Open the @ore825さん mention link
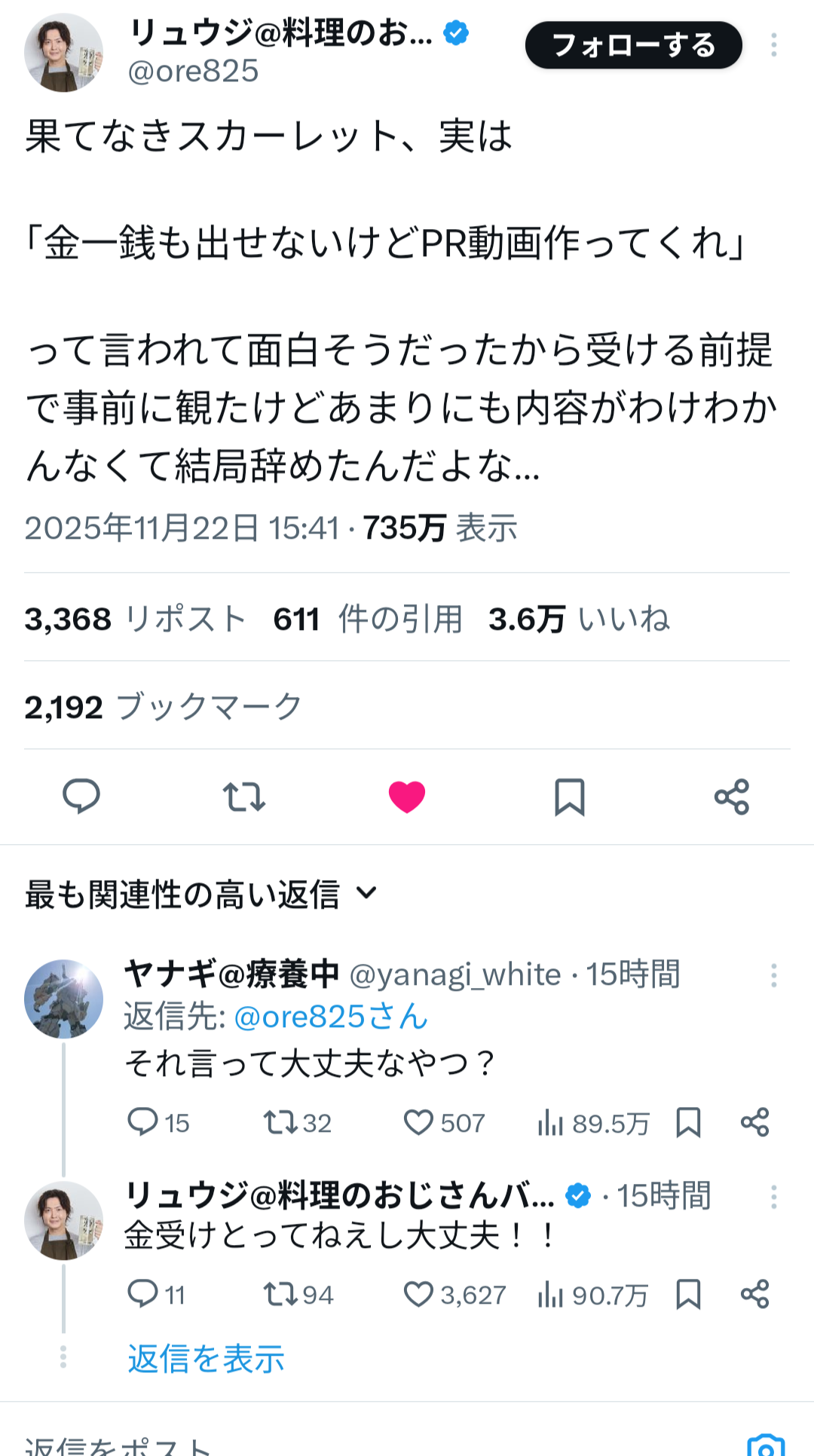This screenshot has width=814, height=1456. coord(331,1017)
